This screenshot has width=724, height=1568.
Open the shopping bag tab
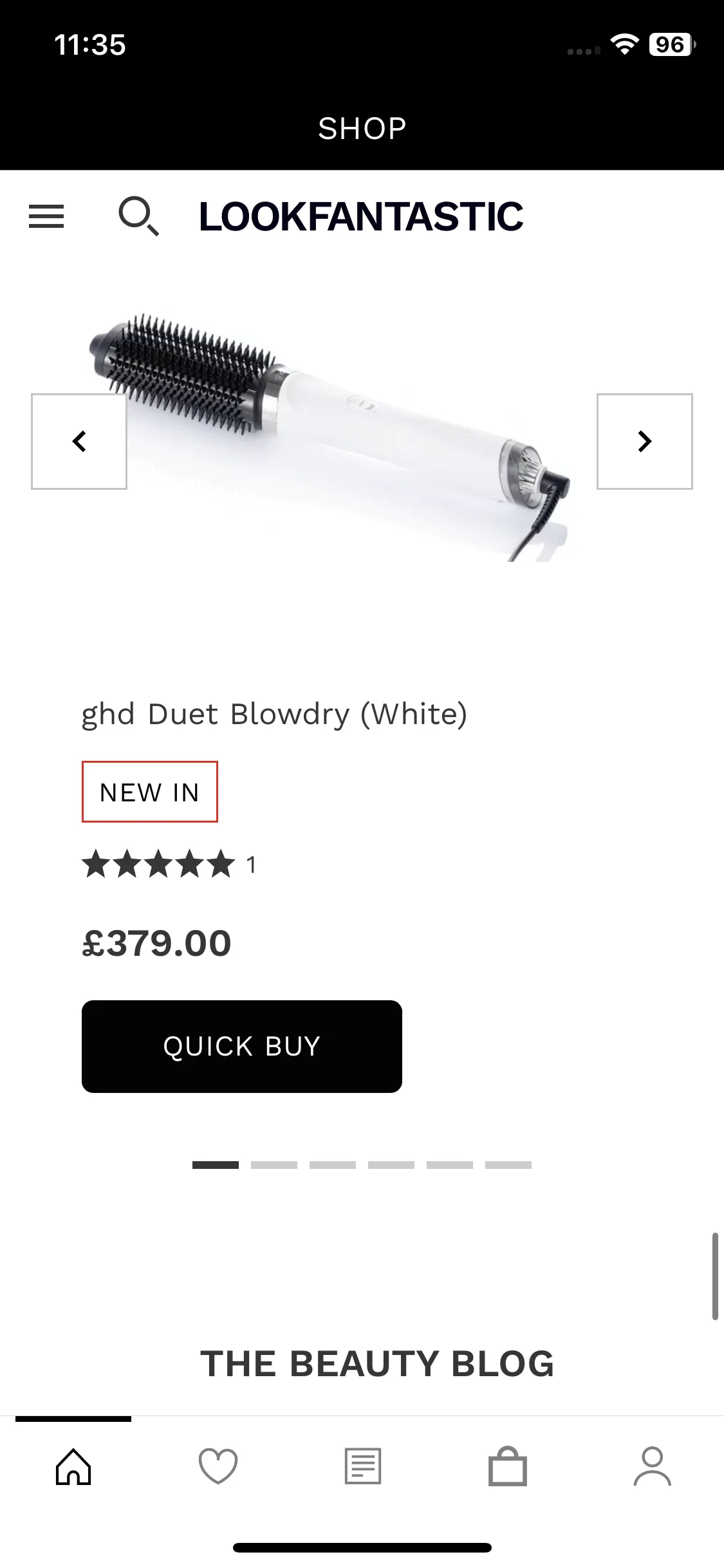pyautogui.click(x=508, y=1467)
